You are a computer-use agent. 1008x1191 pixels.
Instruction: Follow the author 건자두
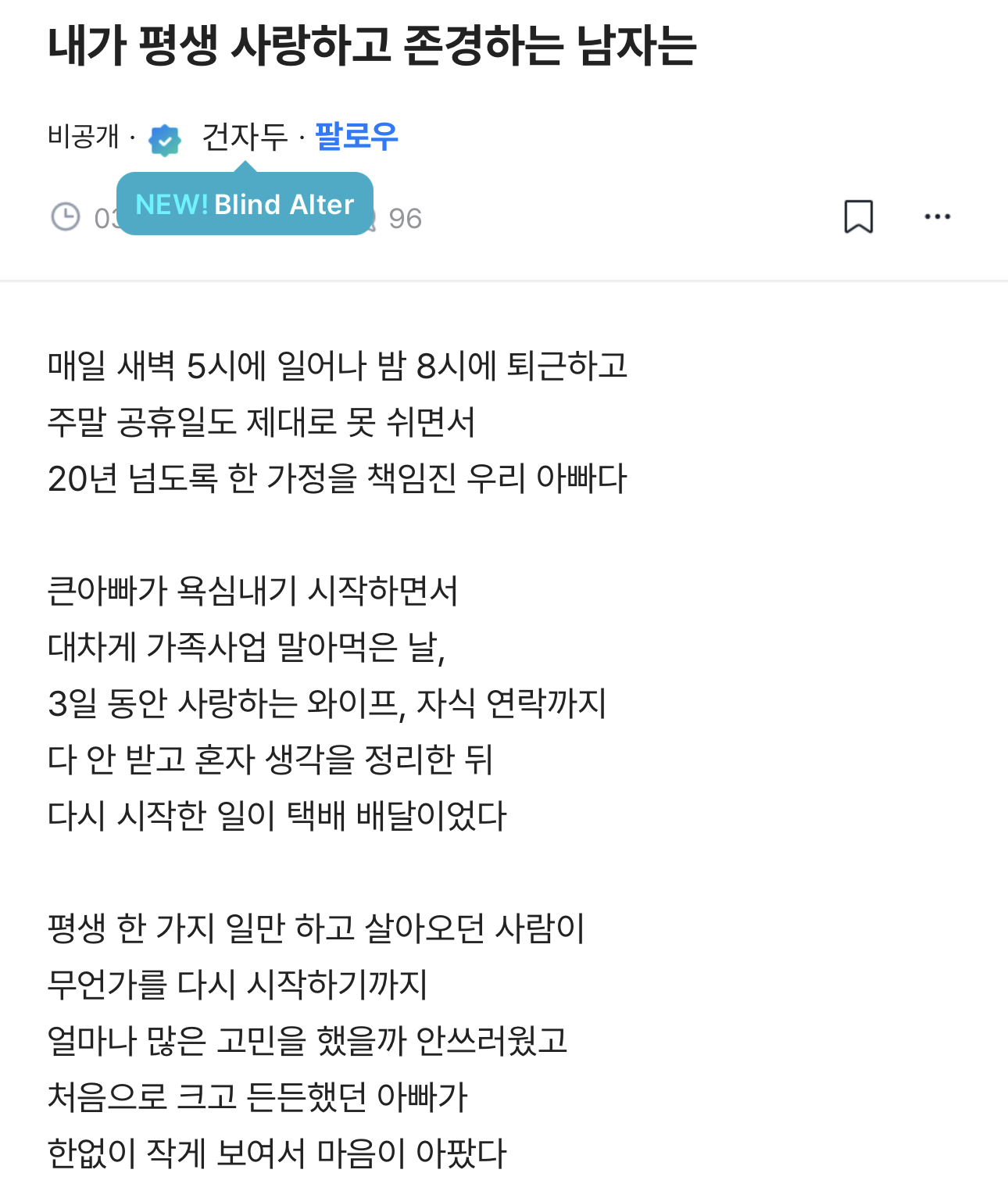(x=356, y=137)
